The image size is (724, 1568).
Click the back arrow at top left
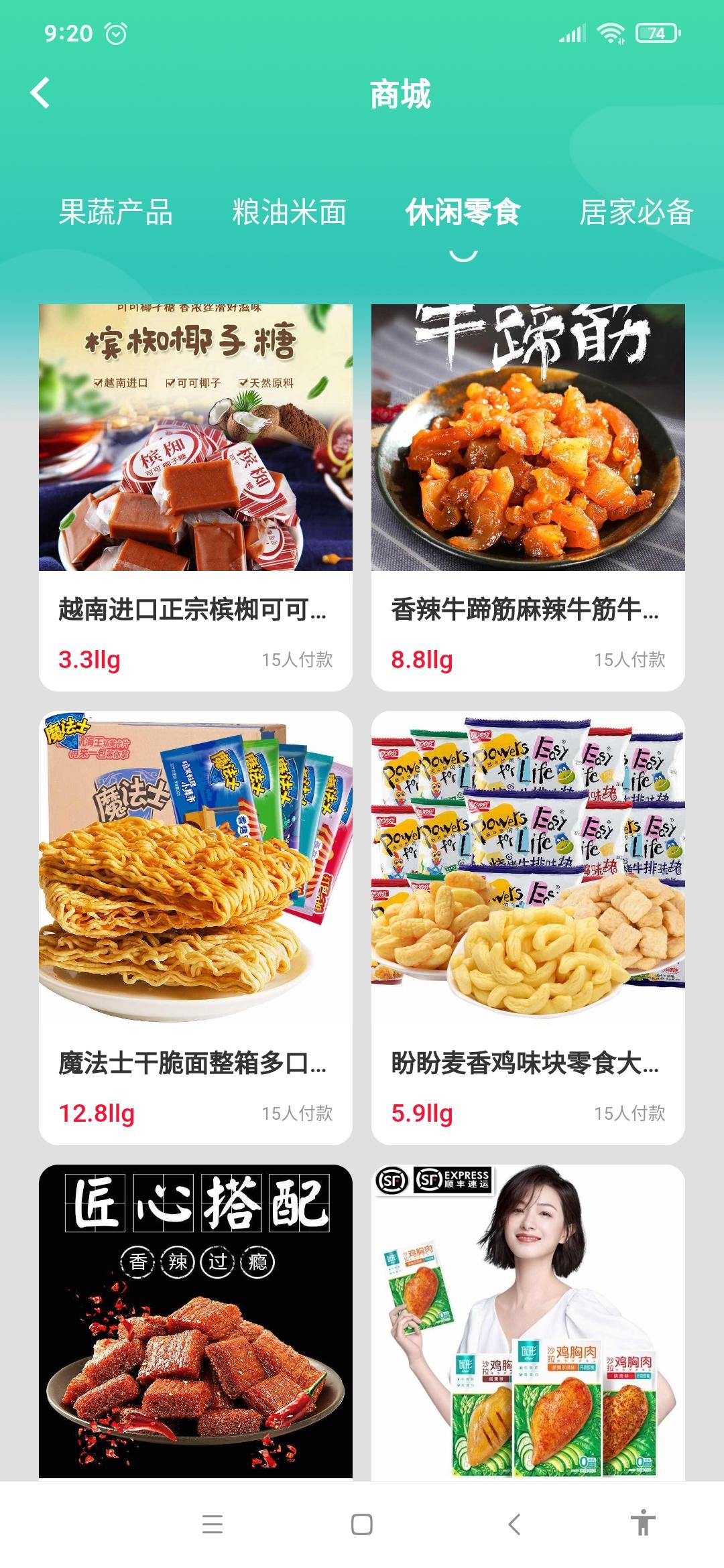(40, 94)
